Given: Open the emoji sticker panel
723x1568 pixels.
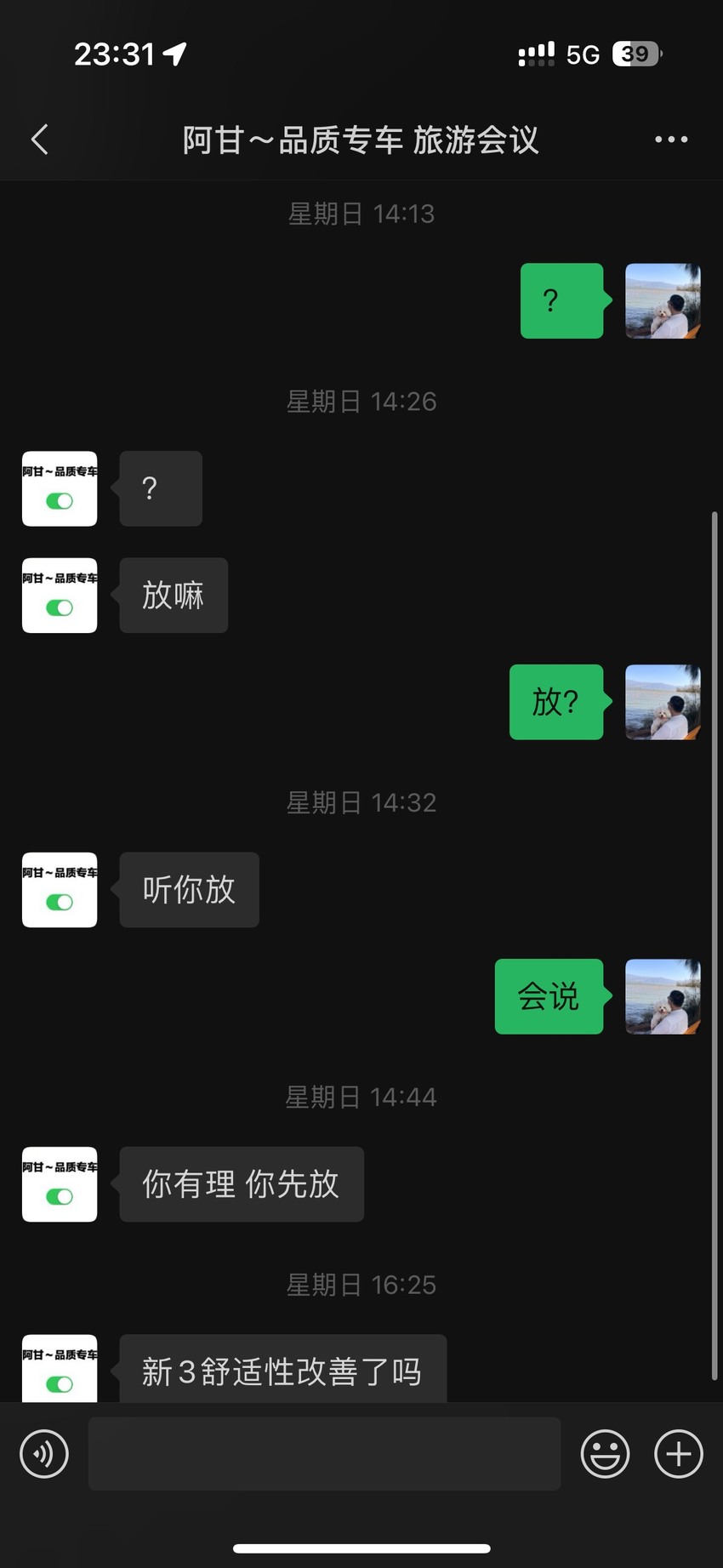Looking at the screenshot, I should 605,1454.
